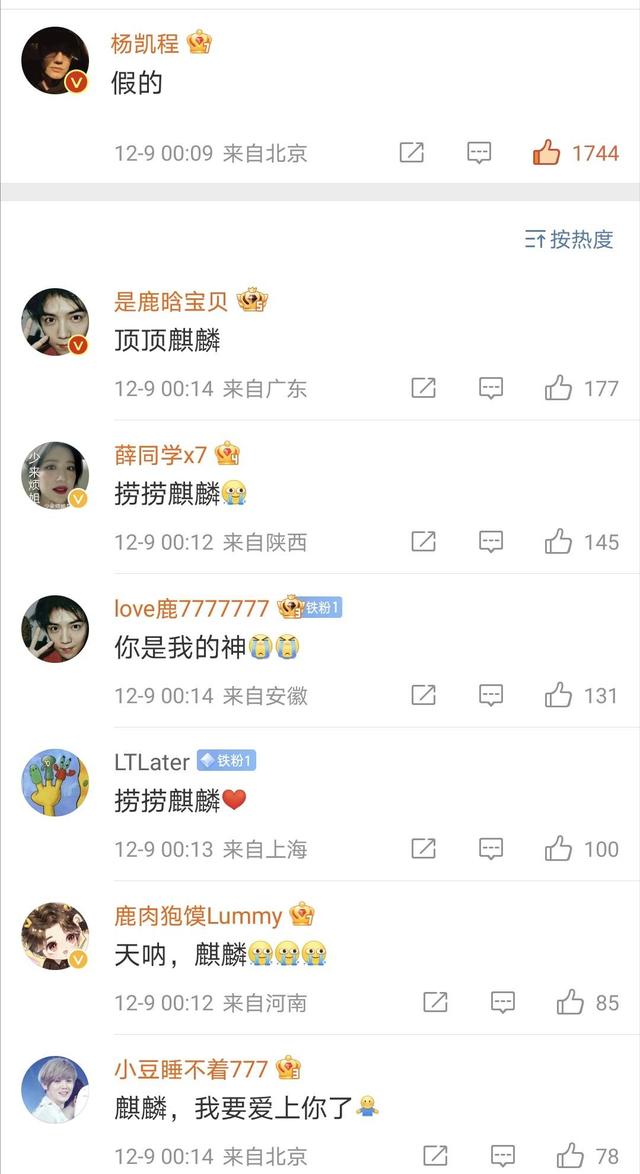The height and width of the screenshot is (1174, 640).
Task: Reply to LTLater's comment
Action: pos(491,849)
